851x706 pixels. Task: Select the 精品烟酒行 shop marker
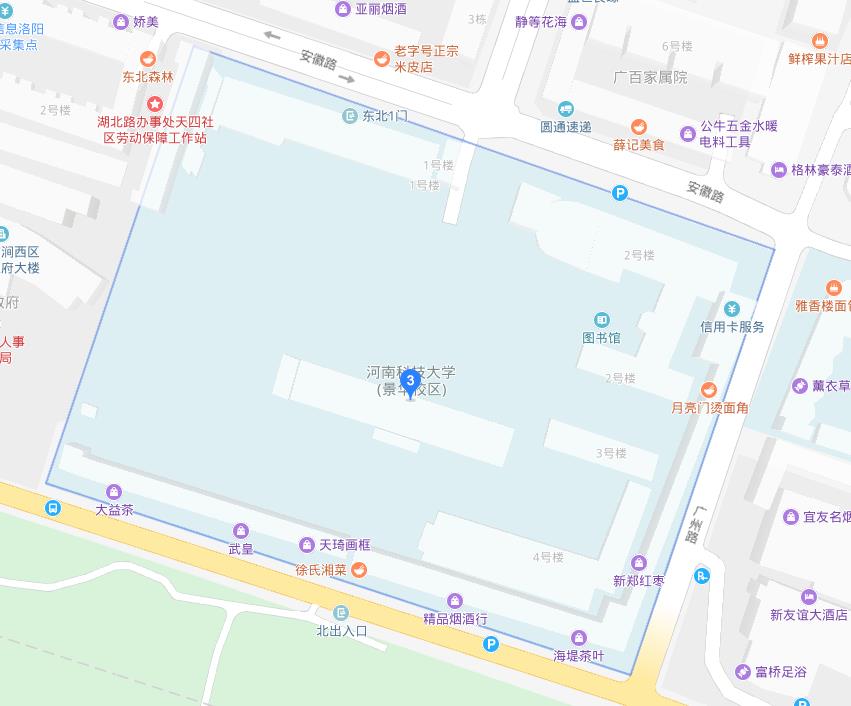[x=455, y=601]
